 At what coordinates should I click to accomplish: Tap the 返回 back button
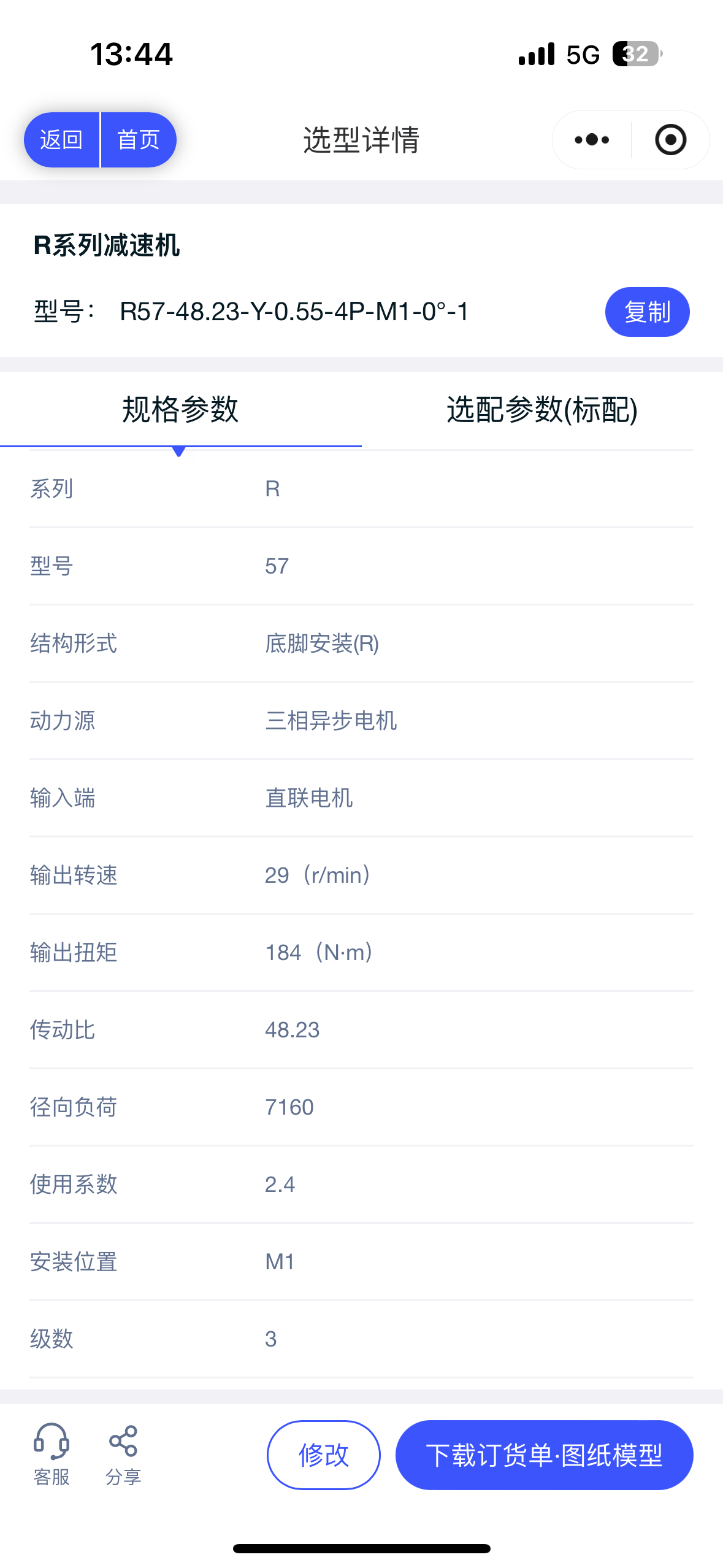pyautogui.click(x=61, y=140)
